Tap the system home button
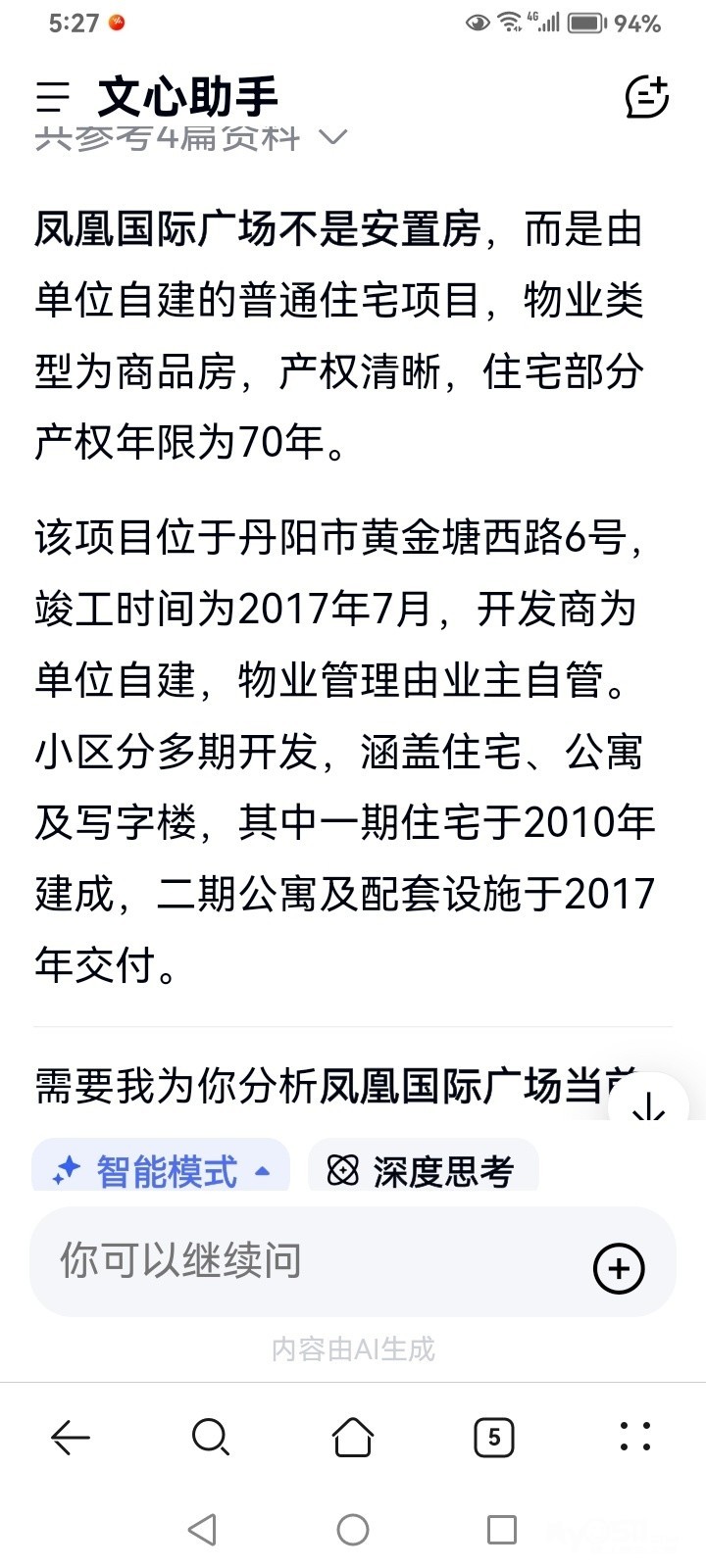The height and width of the screenshot is (1568, 706). click(353, 1530)
